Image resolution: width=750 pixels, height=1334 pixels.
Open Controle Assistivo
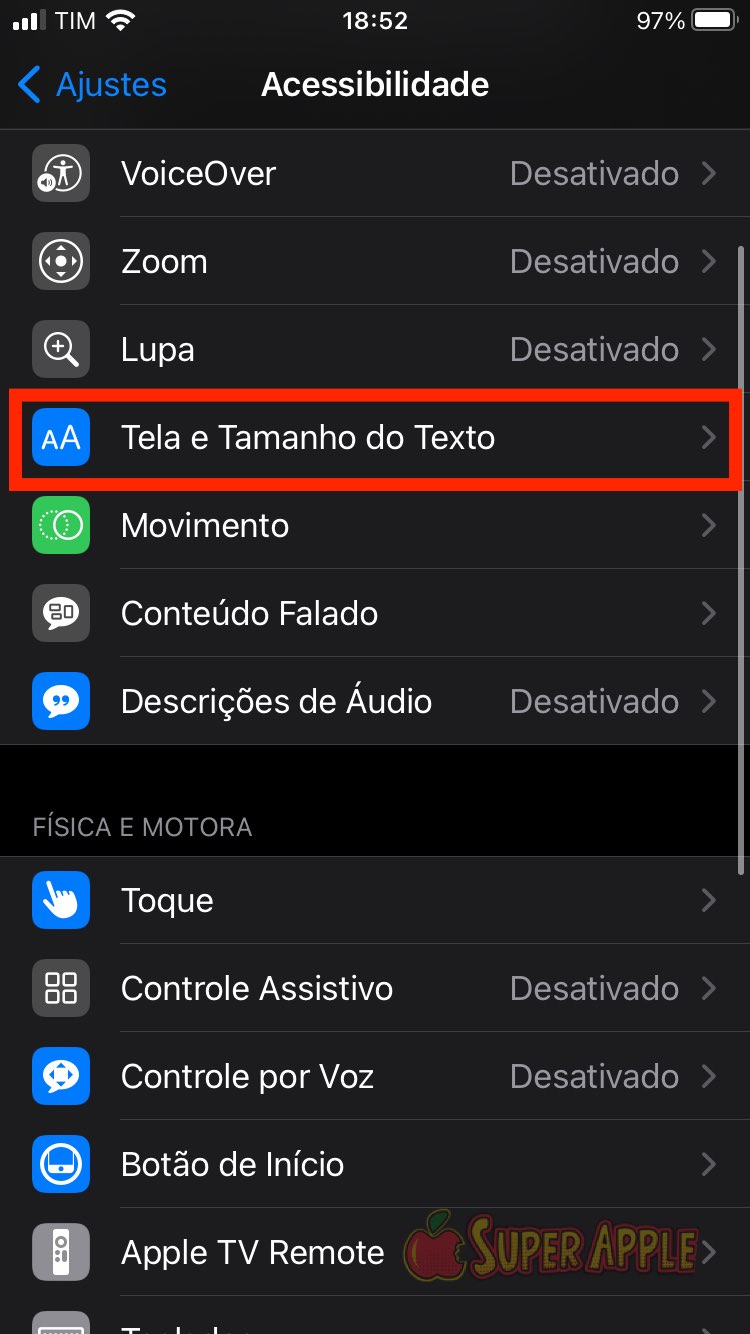375,989
